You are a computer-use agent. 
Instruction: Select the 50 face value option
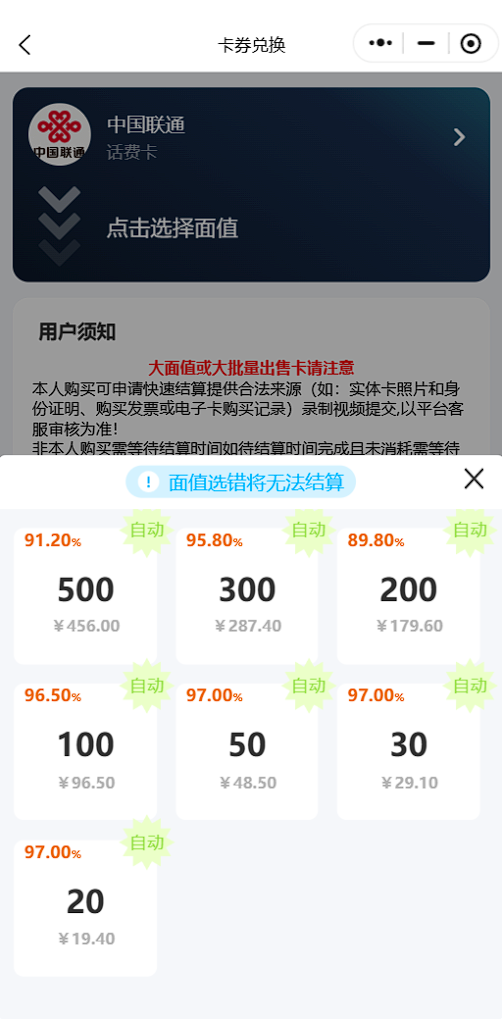[x=247, y=751]
